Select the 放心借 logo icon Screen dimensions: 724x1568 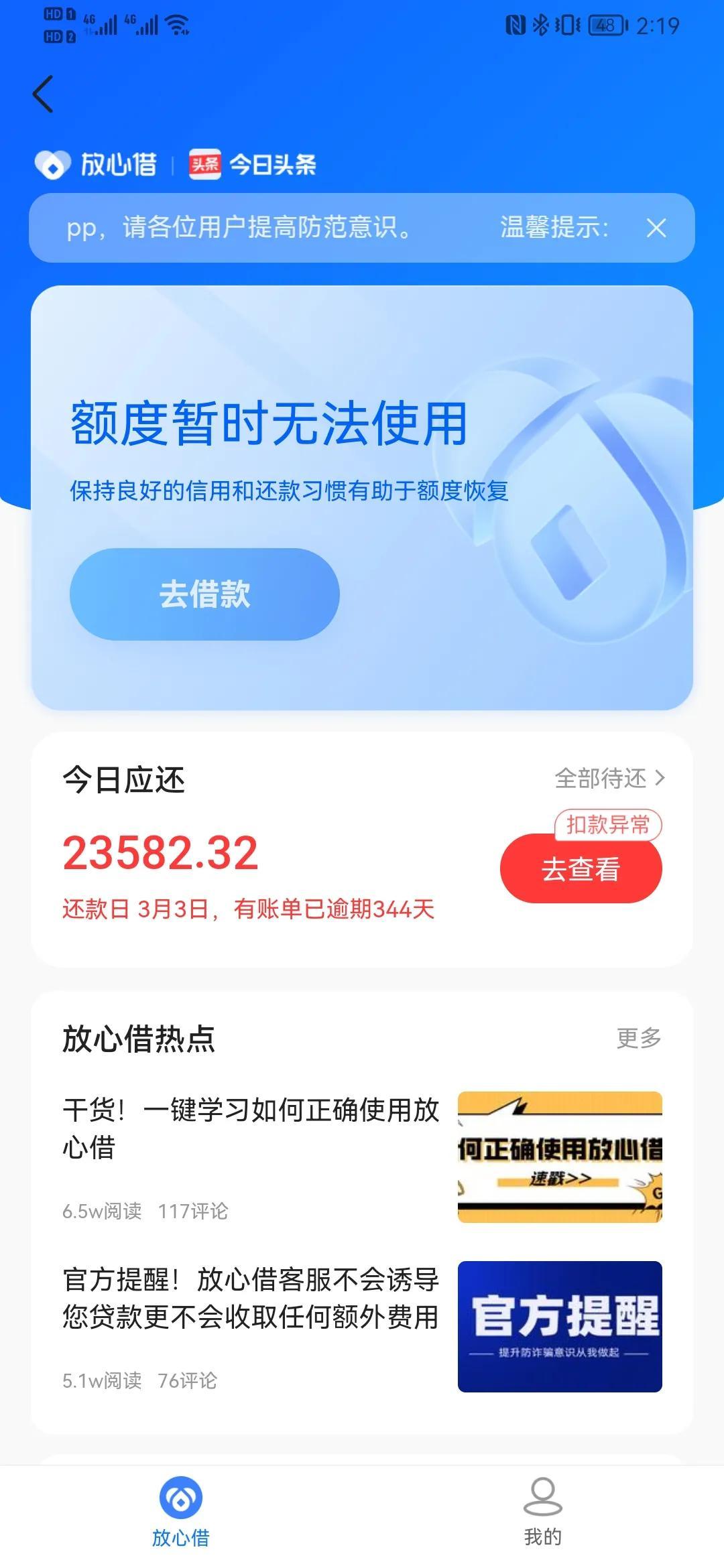point(54,163)
